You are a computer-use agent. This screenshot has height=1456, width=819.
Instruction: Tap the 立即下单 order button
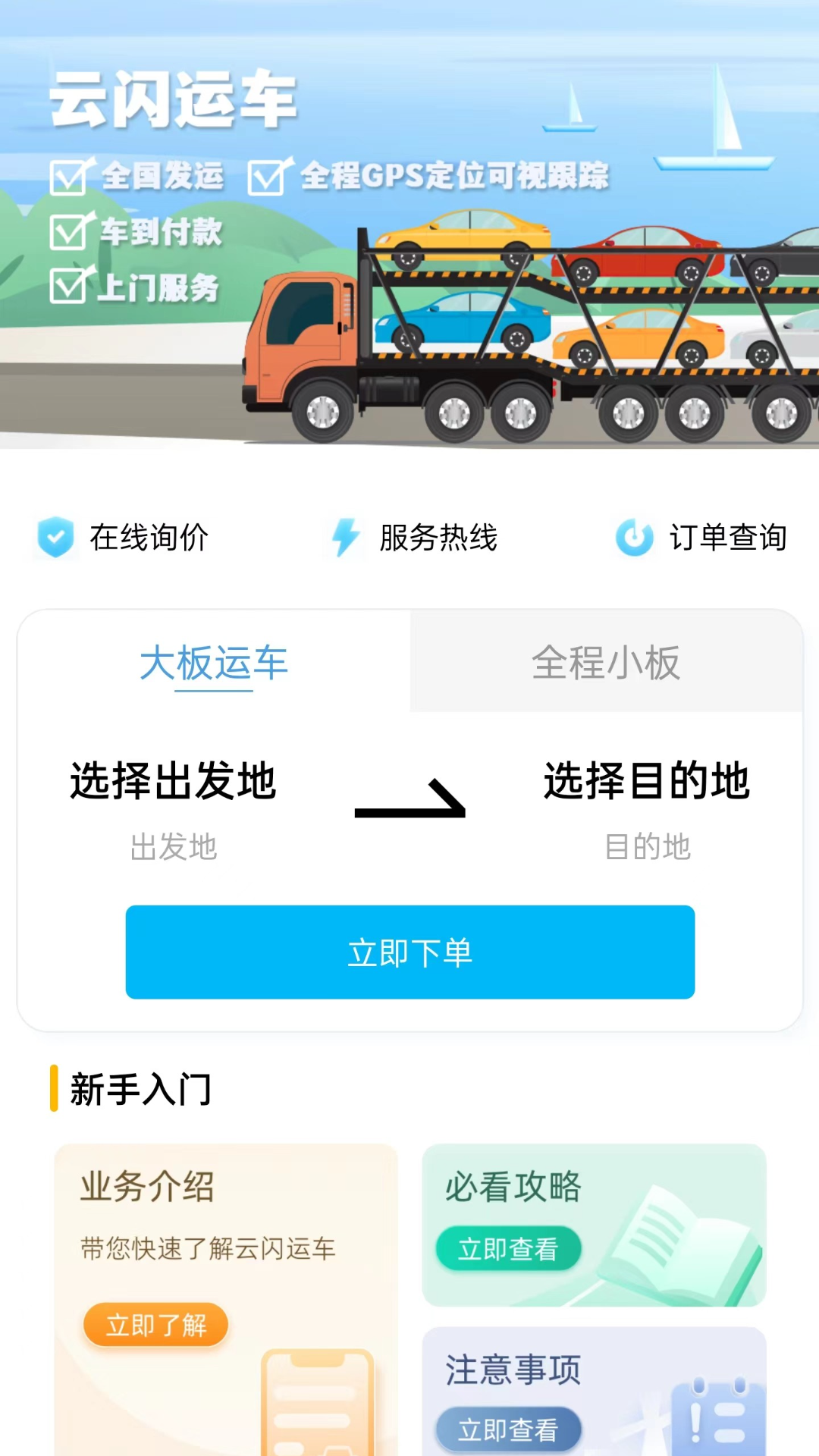coord(410,952)
